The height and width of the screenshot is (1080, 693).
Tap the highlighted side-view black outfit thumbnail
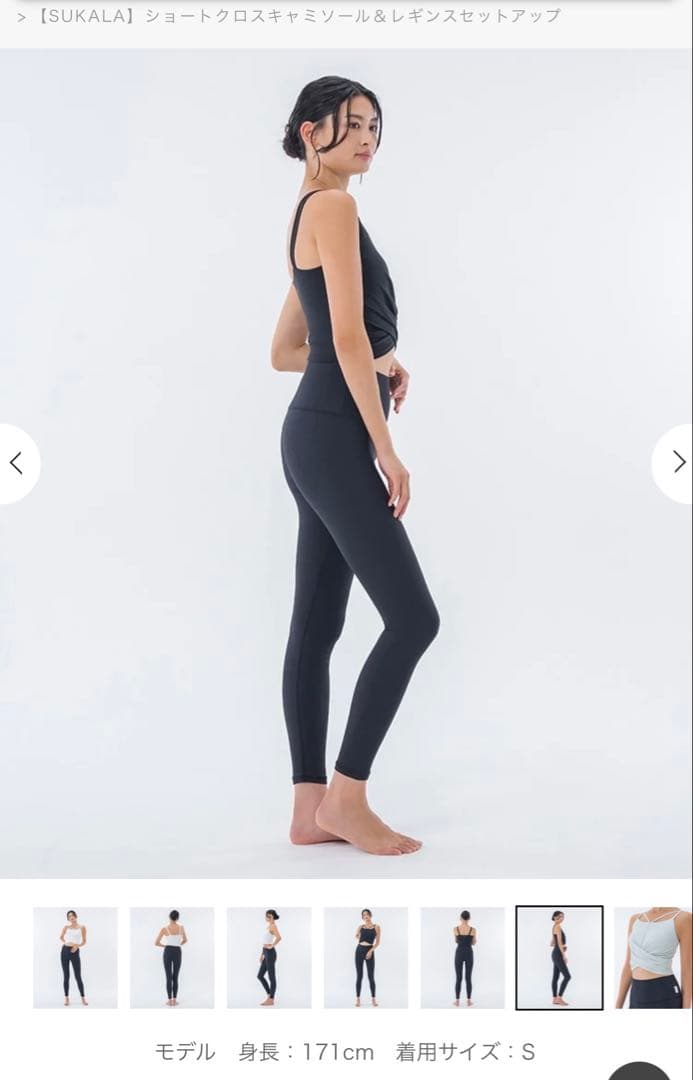pos(559,957)
